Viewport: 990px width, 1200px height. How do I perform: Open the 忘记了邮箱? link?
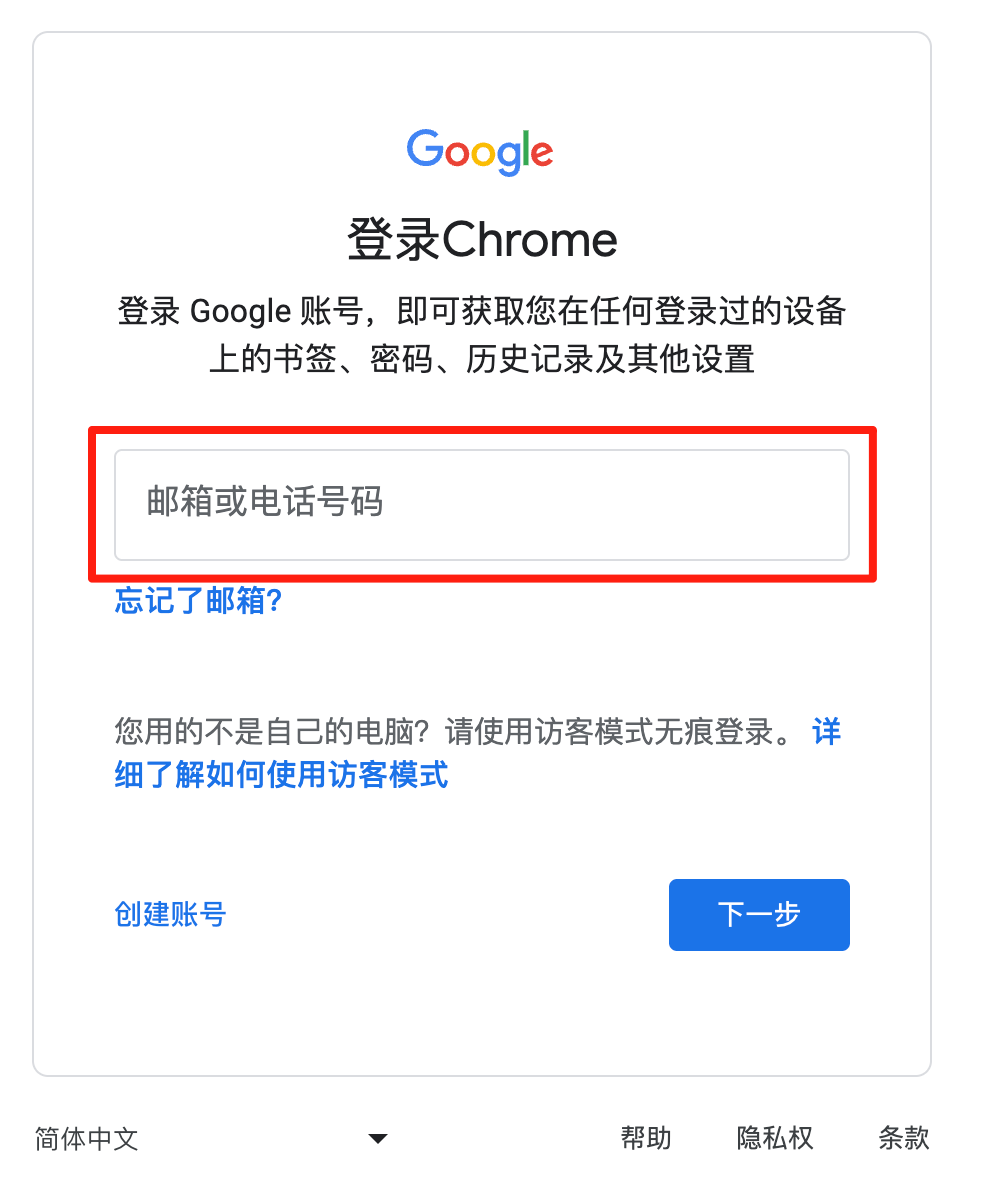coord(199,601)
